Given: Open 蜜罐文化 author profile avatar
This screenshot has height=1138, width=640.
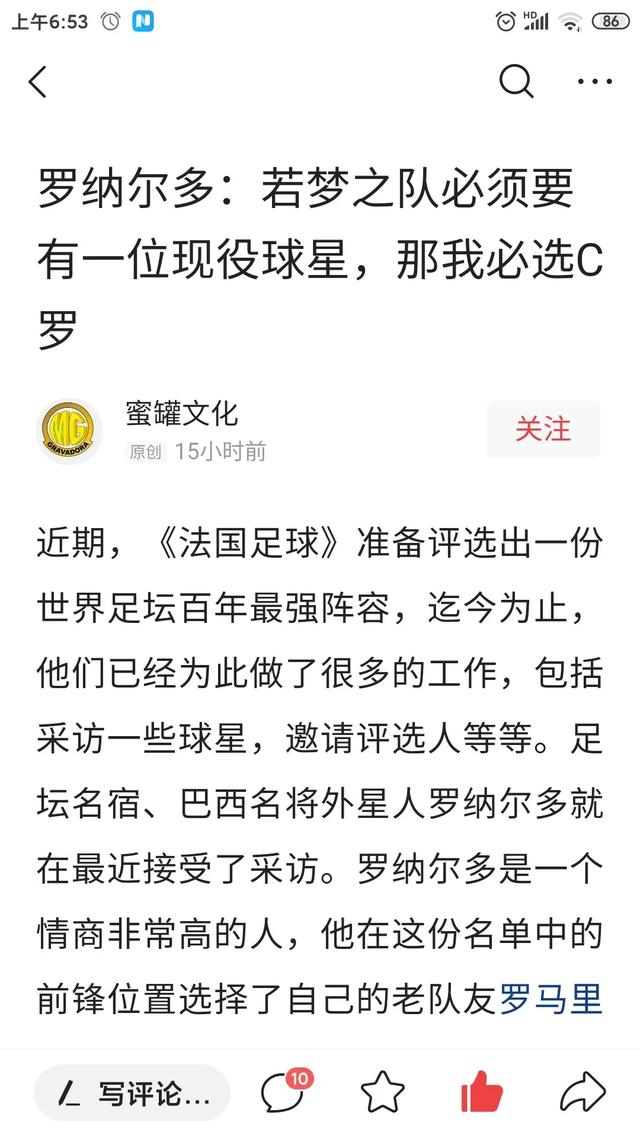Looking at the screenshot, I should pos(69,430).
